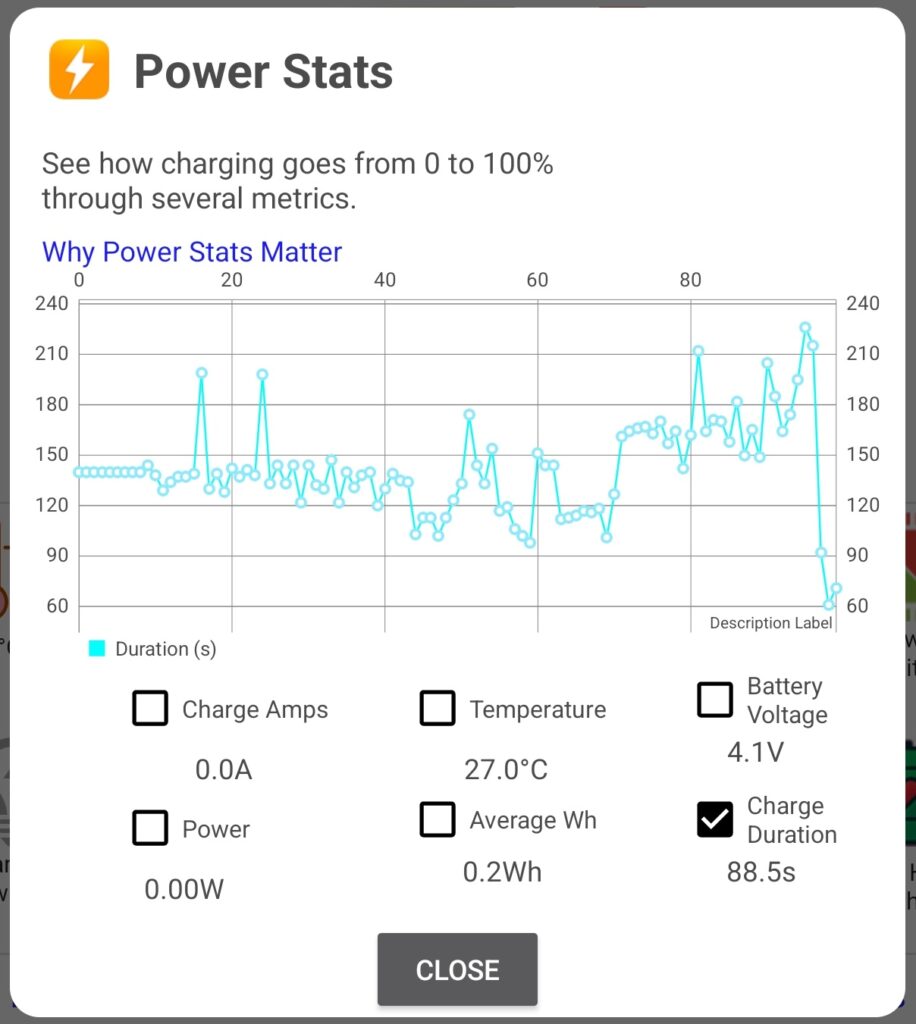Open the Why Power Stats Matter link
Screen dimensions: 916x1024
pyautogui.click(x=190, y=252)
